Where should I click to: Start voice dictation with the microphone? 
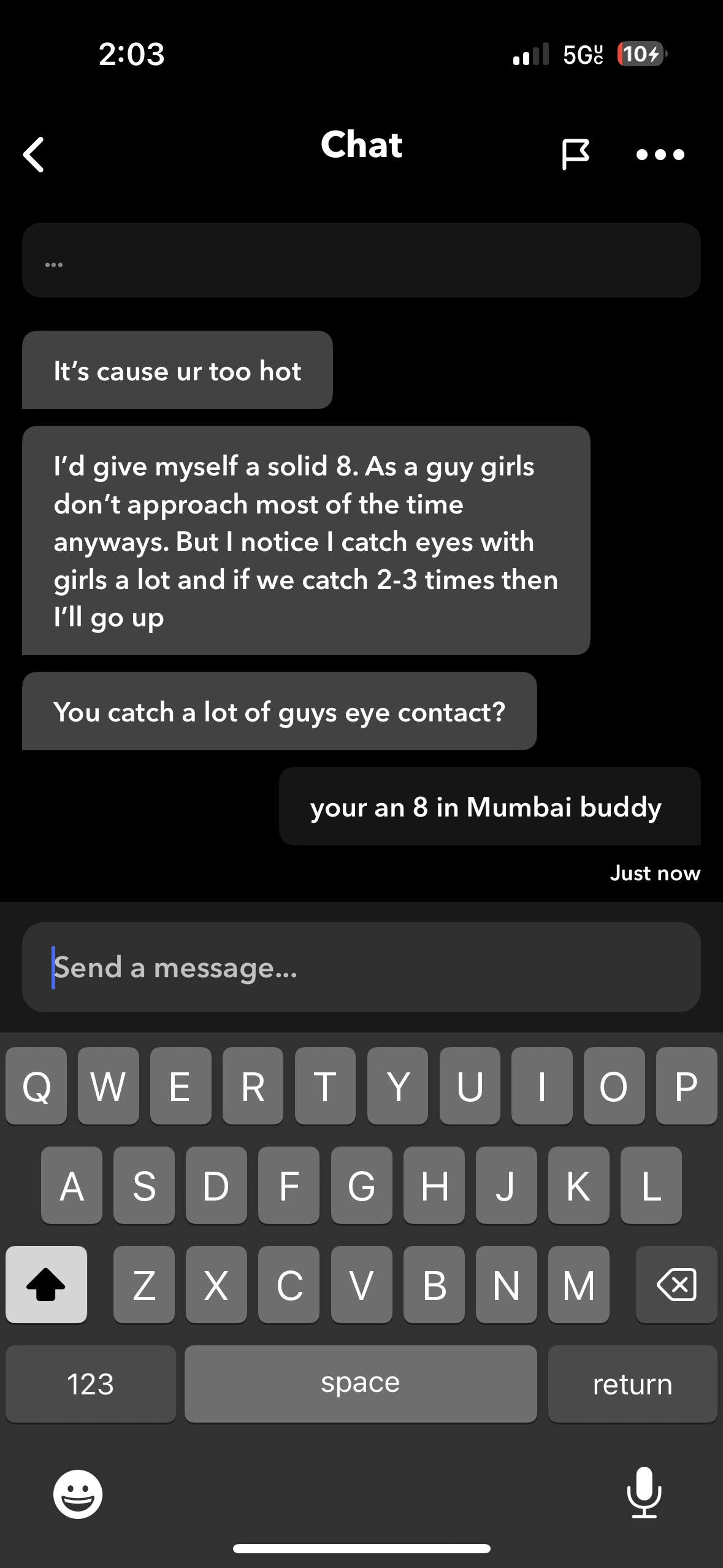click(x=644, y=1493)
